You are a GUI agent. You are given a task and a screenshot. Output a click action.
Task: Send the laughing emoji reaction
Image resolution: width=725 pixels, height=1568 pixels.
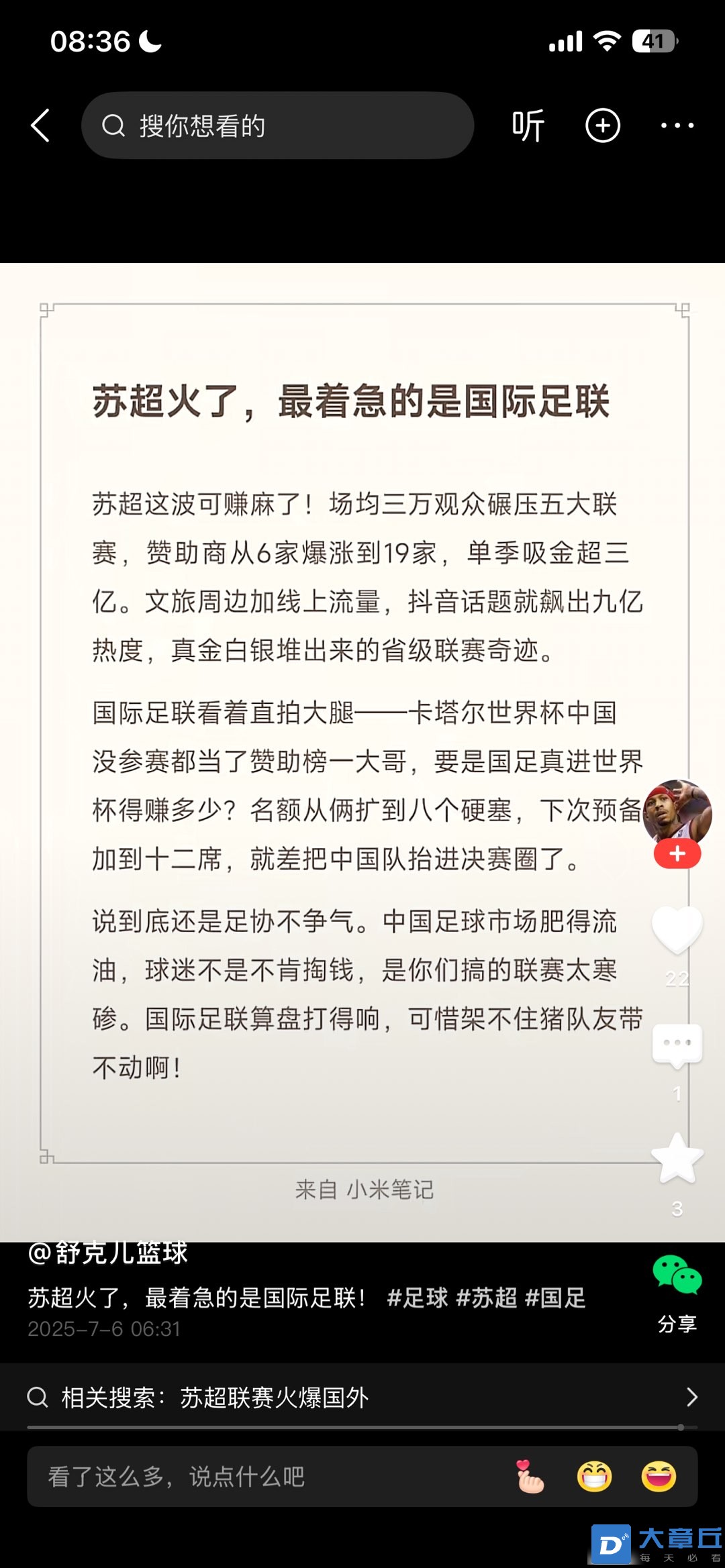(x=659, y=1476)
